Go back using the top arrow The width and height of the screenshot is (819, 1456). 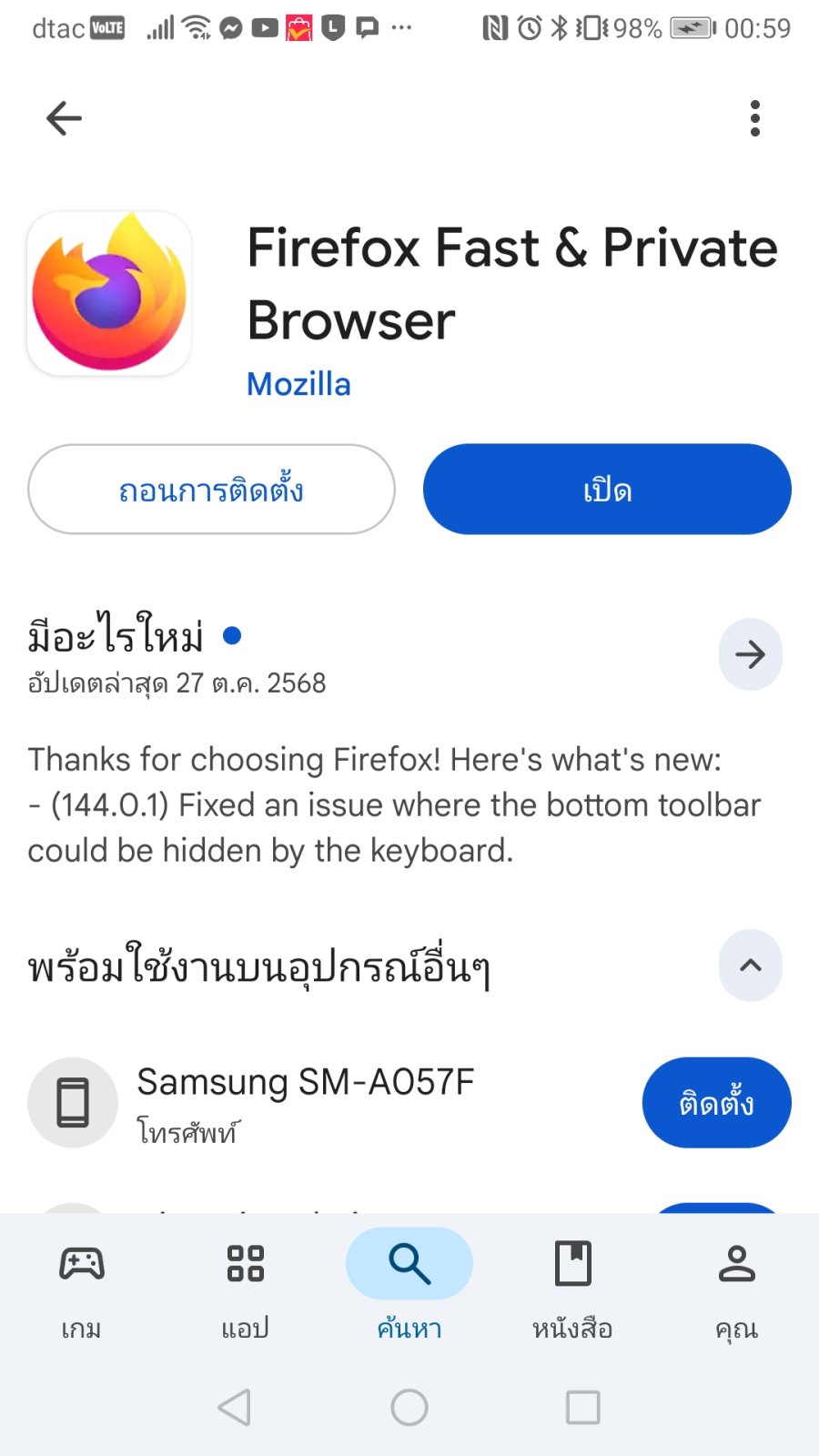(x=64, y=118)
